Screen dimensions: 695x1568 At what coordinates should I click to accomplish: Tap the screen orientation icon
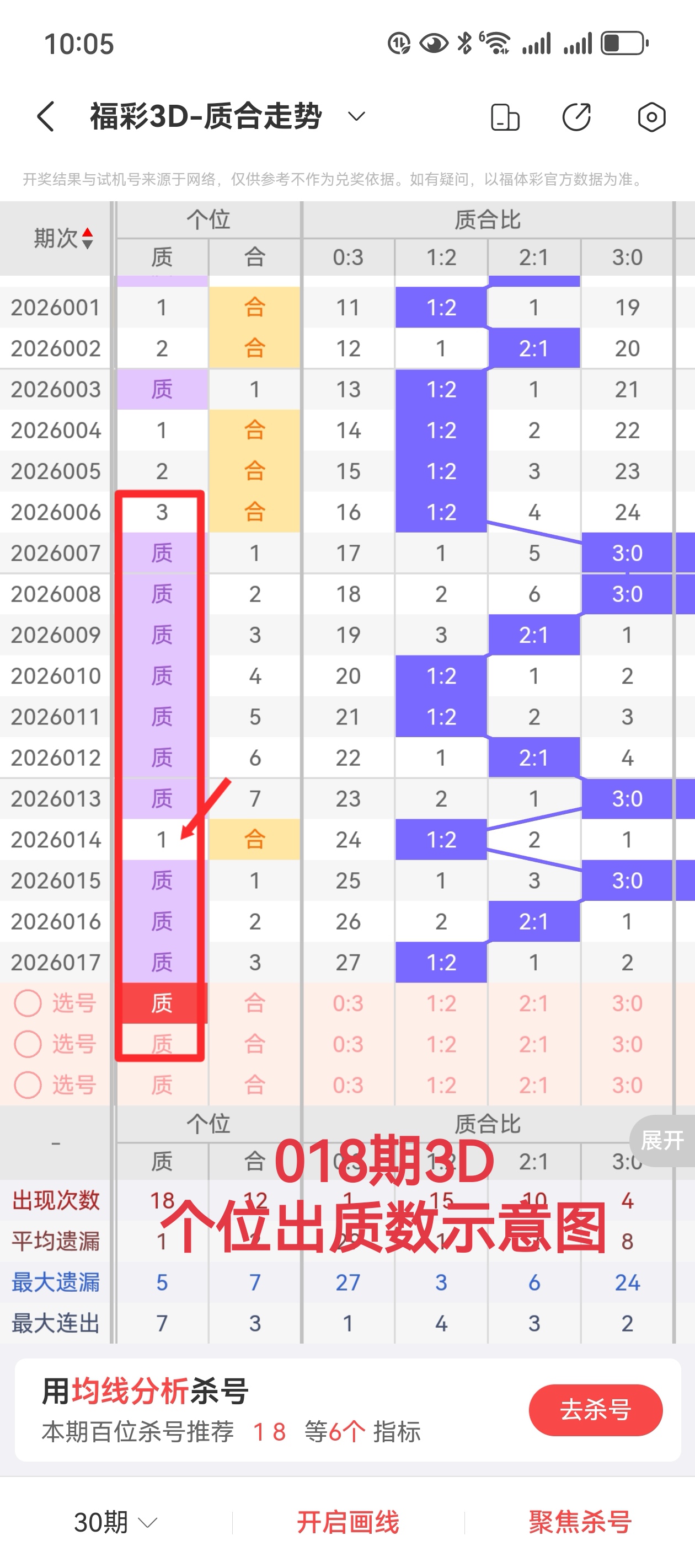(x=505, y=117)
